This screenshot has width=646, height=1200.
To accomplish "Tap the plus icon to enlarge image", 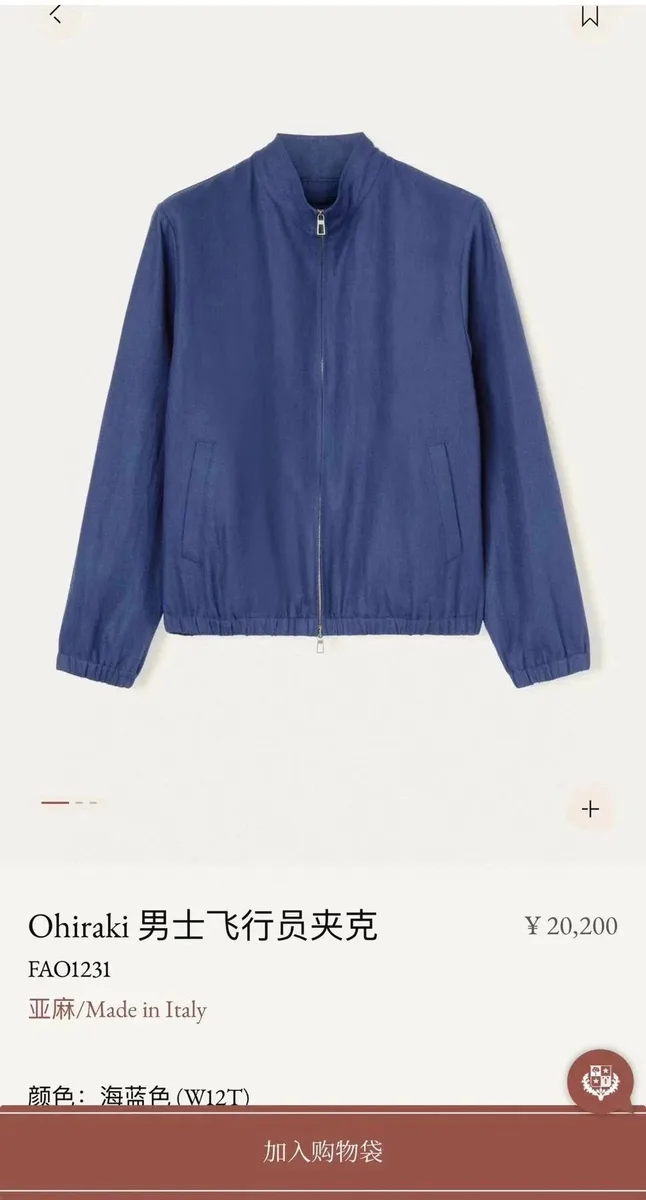I will 590,808.
